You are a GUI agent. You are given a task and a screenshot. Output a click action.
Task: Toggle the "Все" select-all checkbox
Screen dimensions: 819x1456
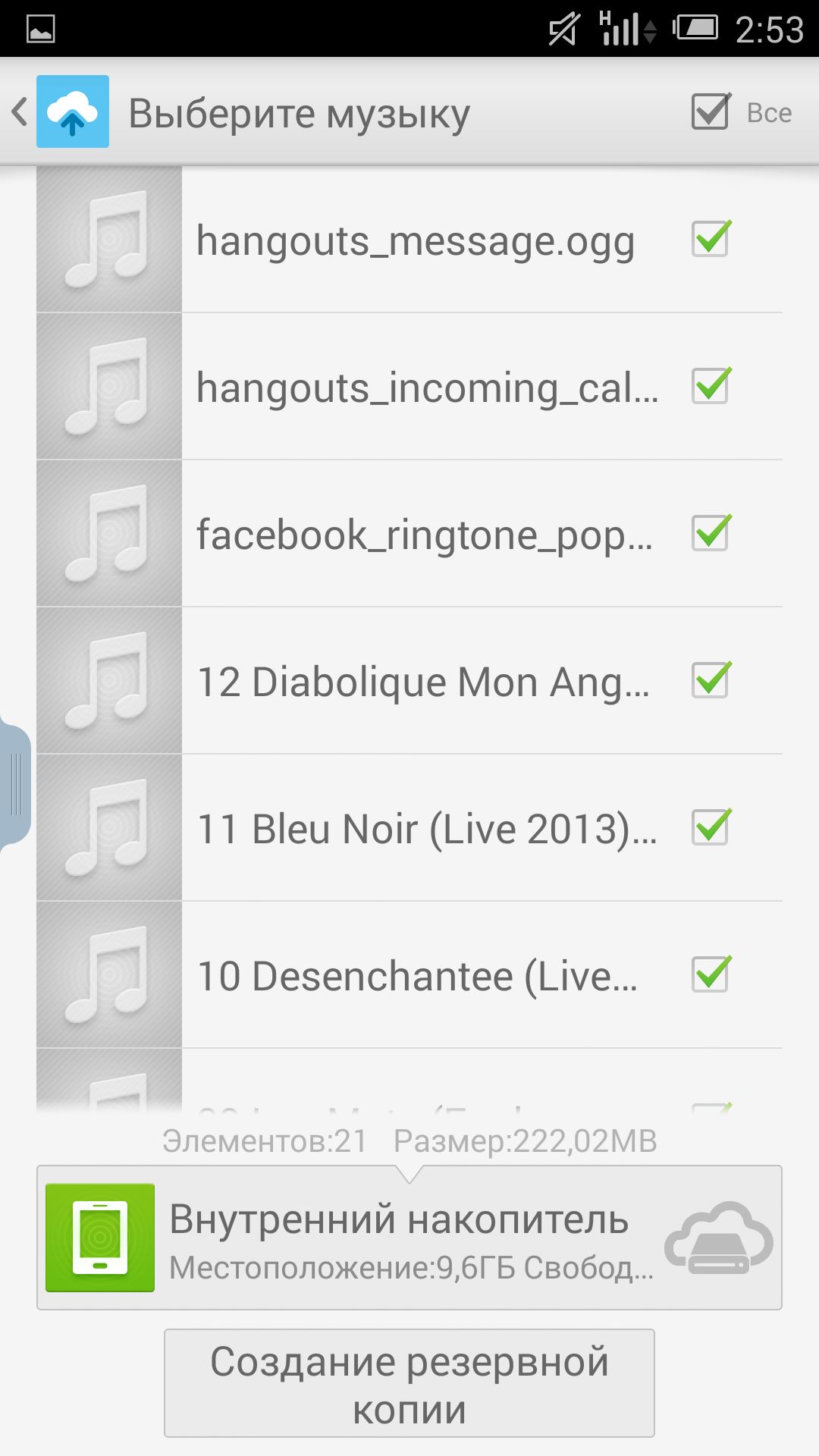click(x=711, y=112)
